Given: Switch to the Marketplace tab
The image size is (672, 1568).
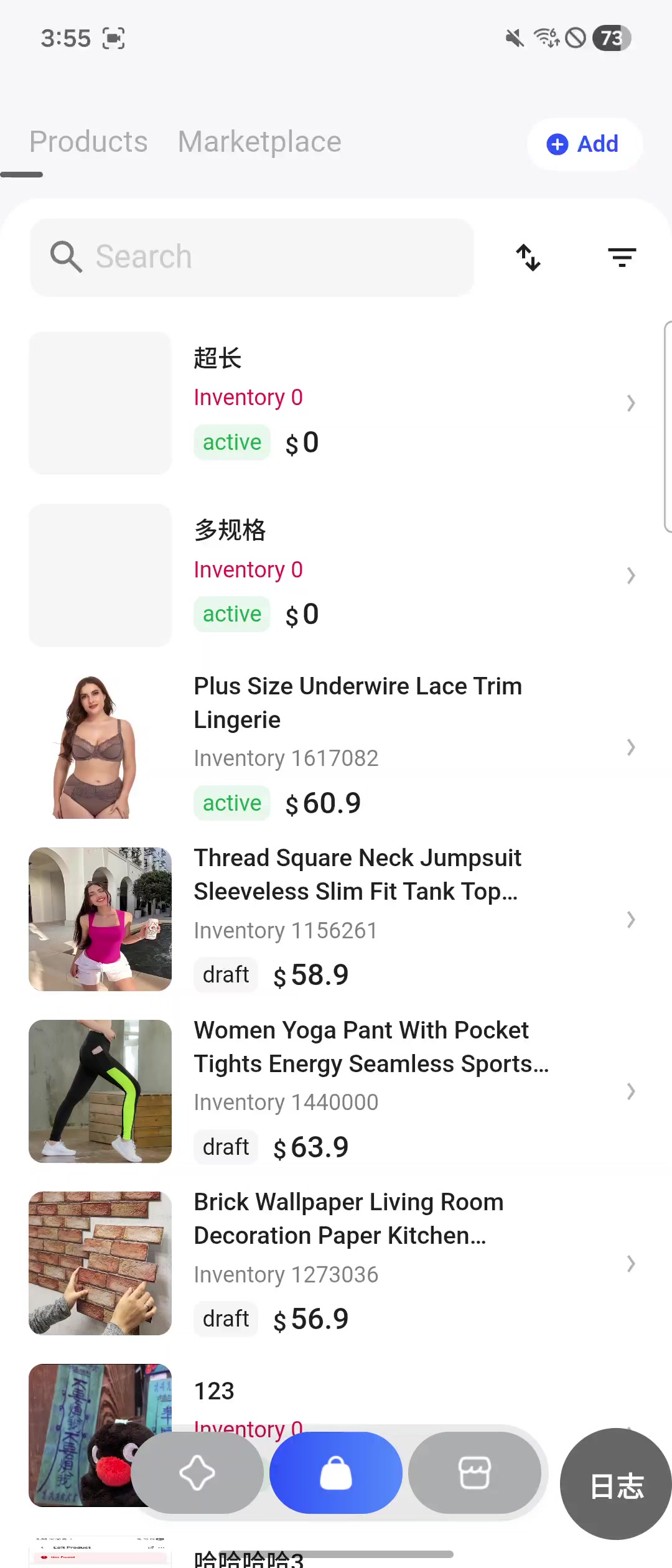Looking at the screenshot, I should 259,142.
